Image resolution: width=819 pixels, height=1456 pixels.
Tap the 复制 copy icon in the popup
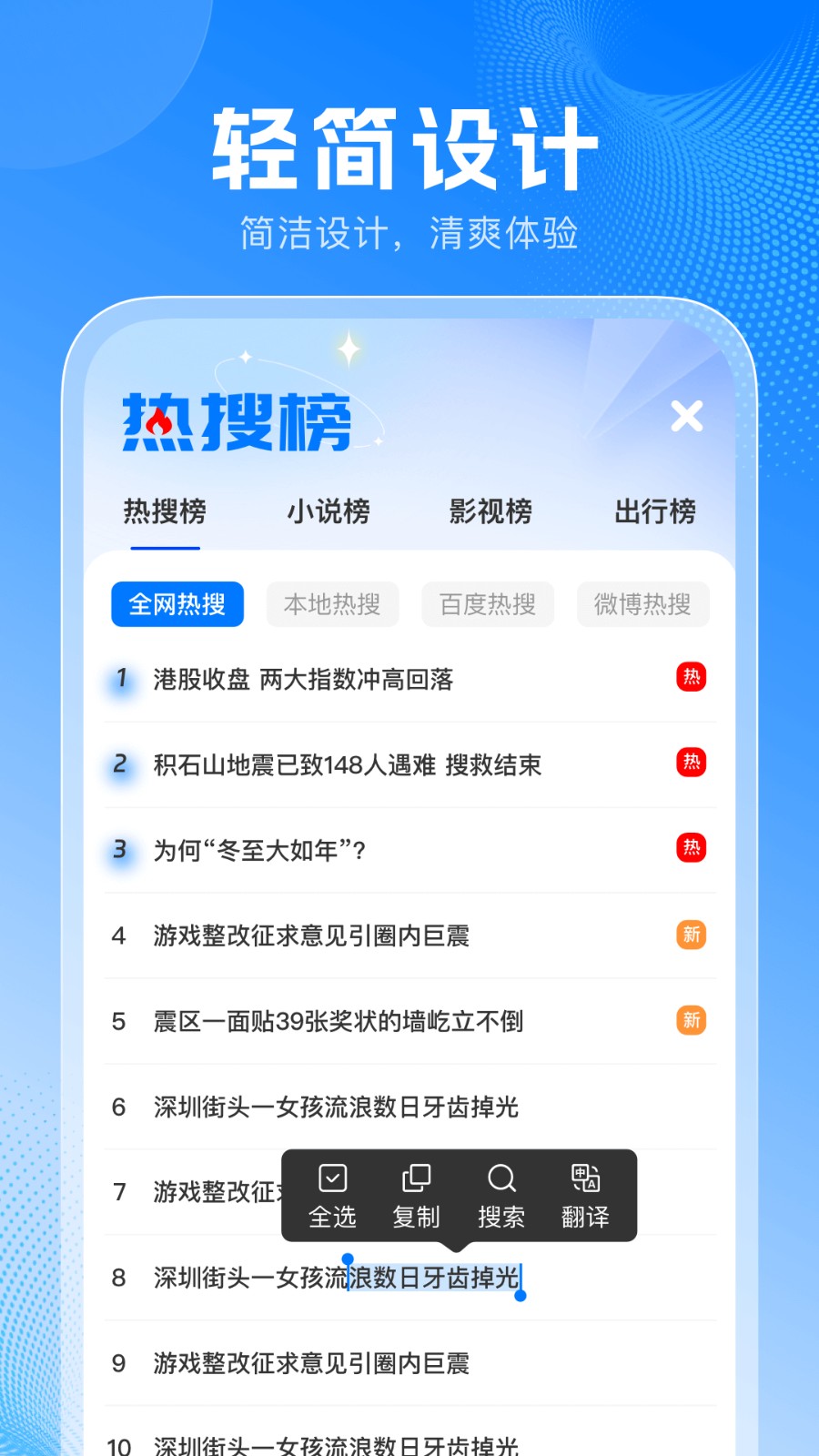point(416,1178)
